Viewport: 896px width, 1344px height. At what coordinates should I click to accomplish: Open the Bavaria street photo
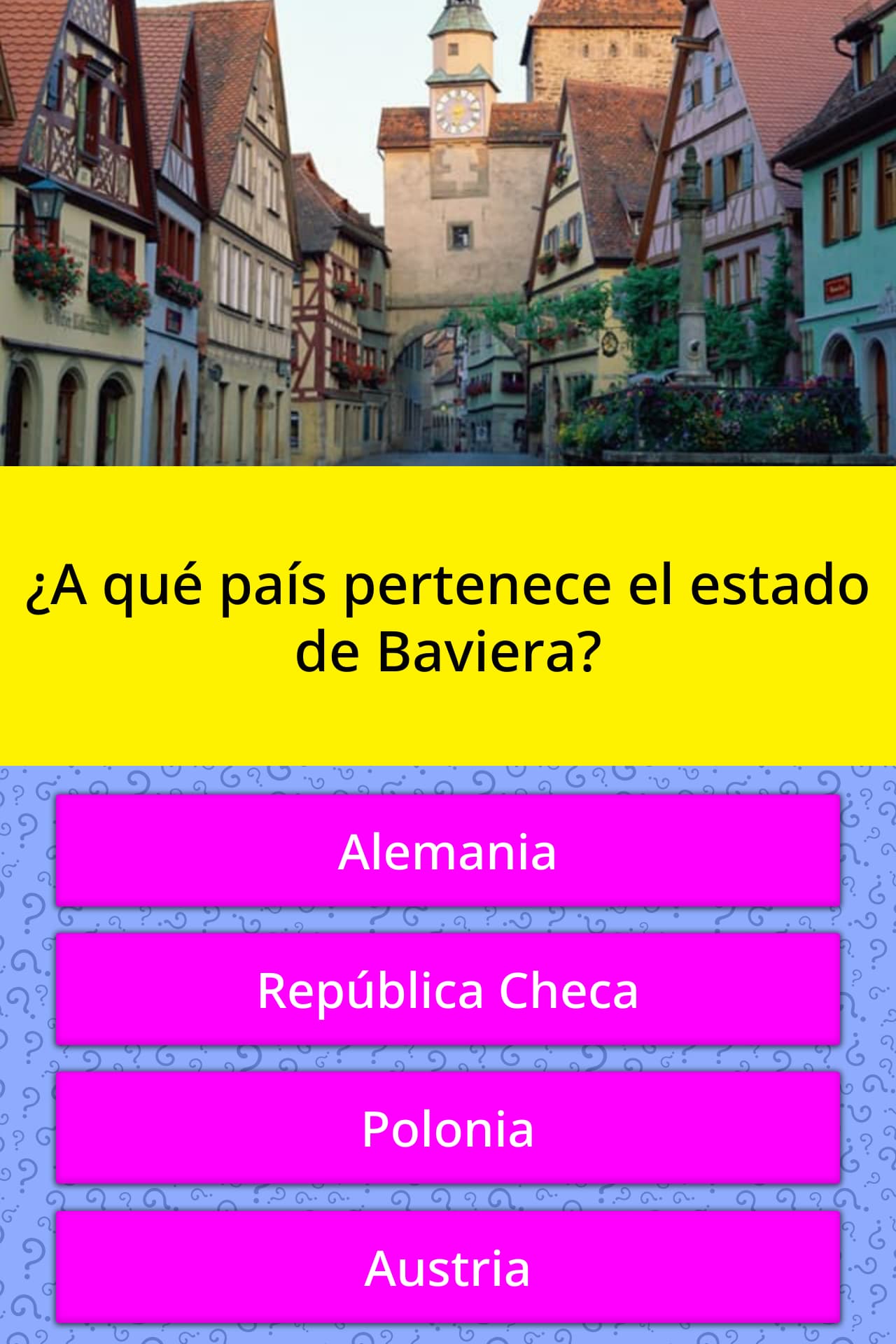point(448,231)
